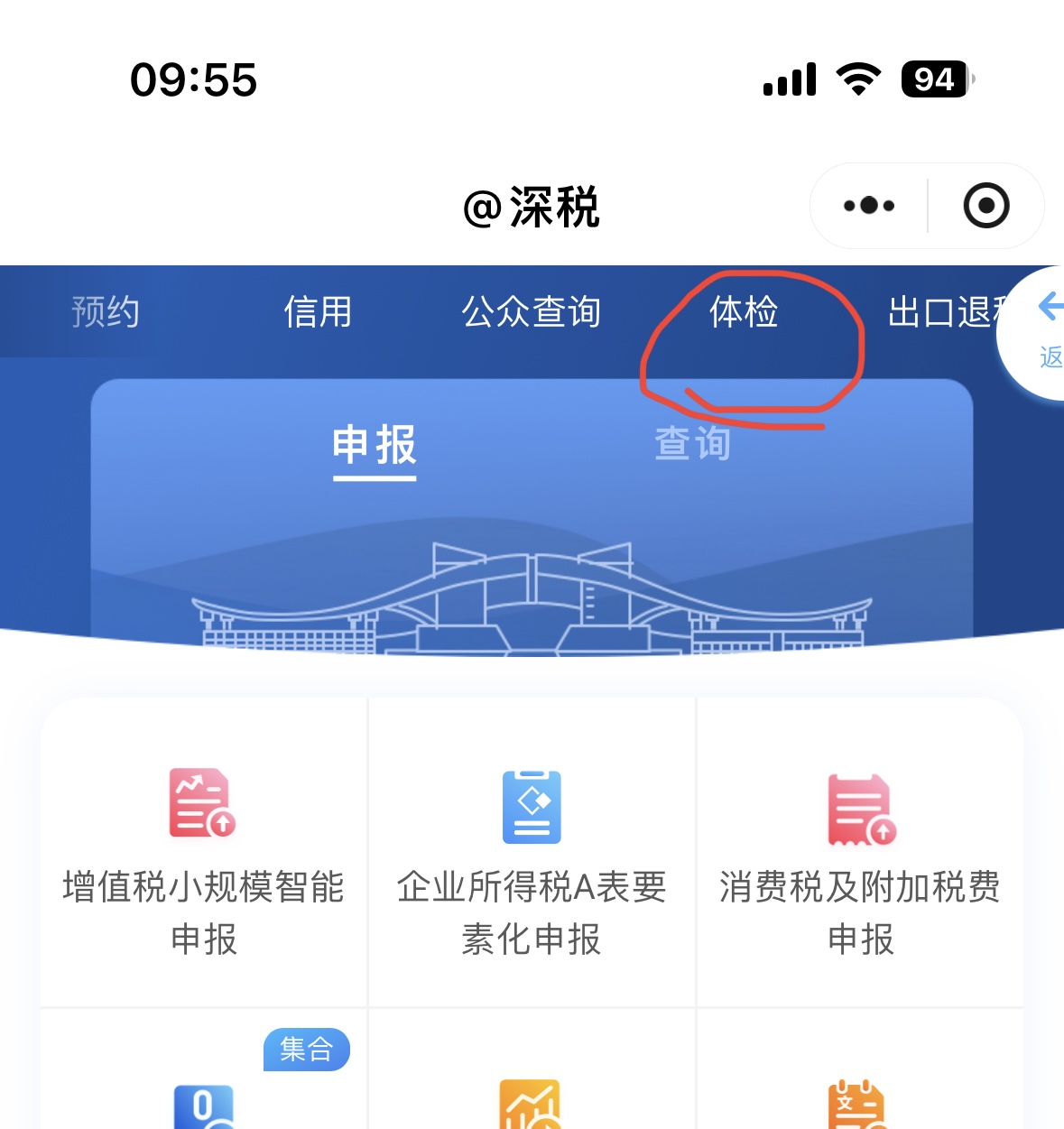Open 消费税及附加税费申报
Image resolution: width=1064 pixels, height=1129 pixels.
tap(860, 857)
